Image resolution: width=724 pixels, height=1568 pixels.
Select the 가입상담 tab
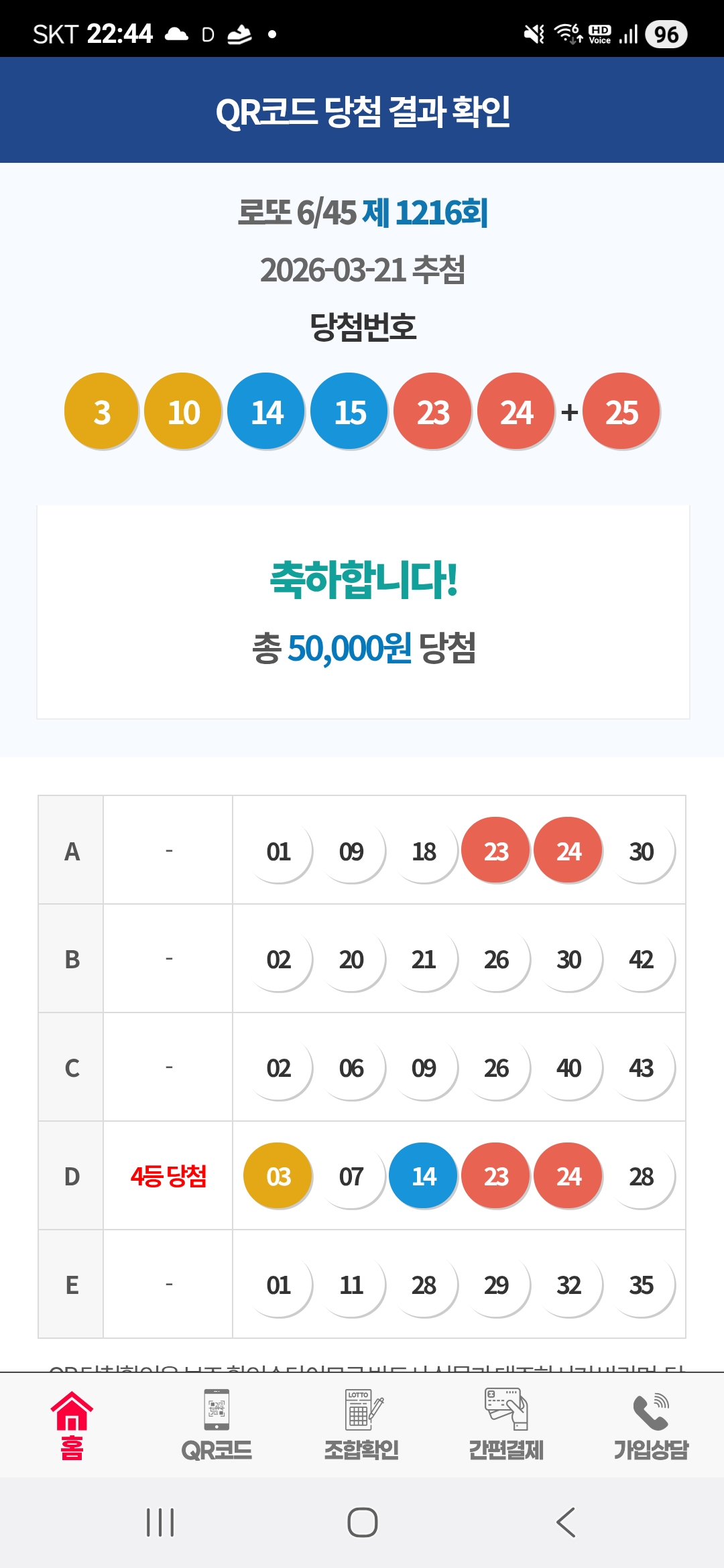(651, 1425)
